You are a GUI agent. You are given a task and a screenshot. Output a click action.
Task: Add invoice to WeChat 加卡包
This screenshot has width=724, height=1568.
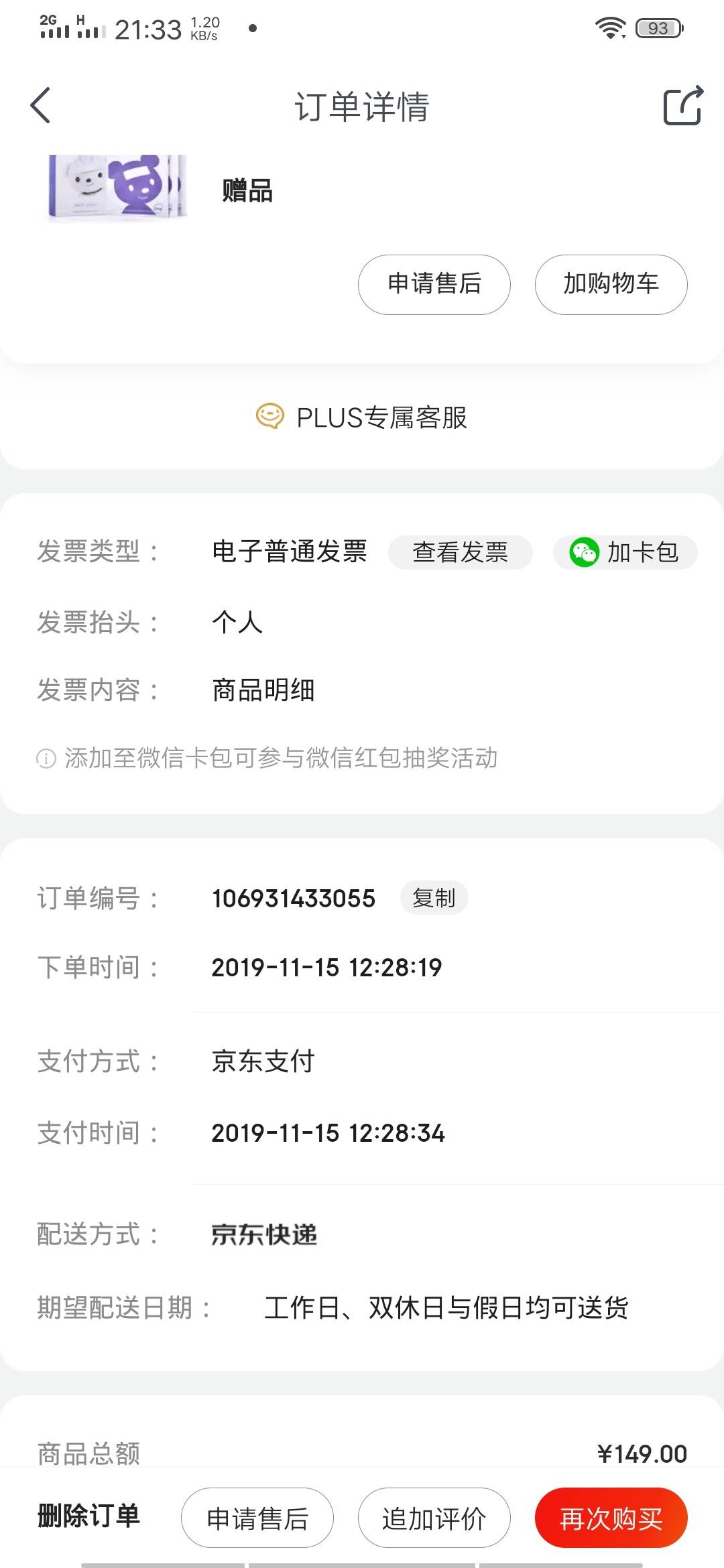[625, 552]
